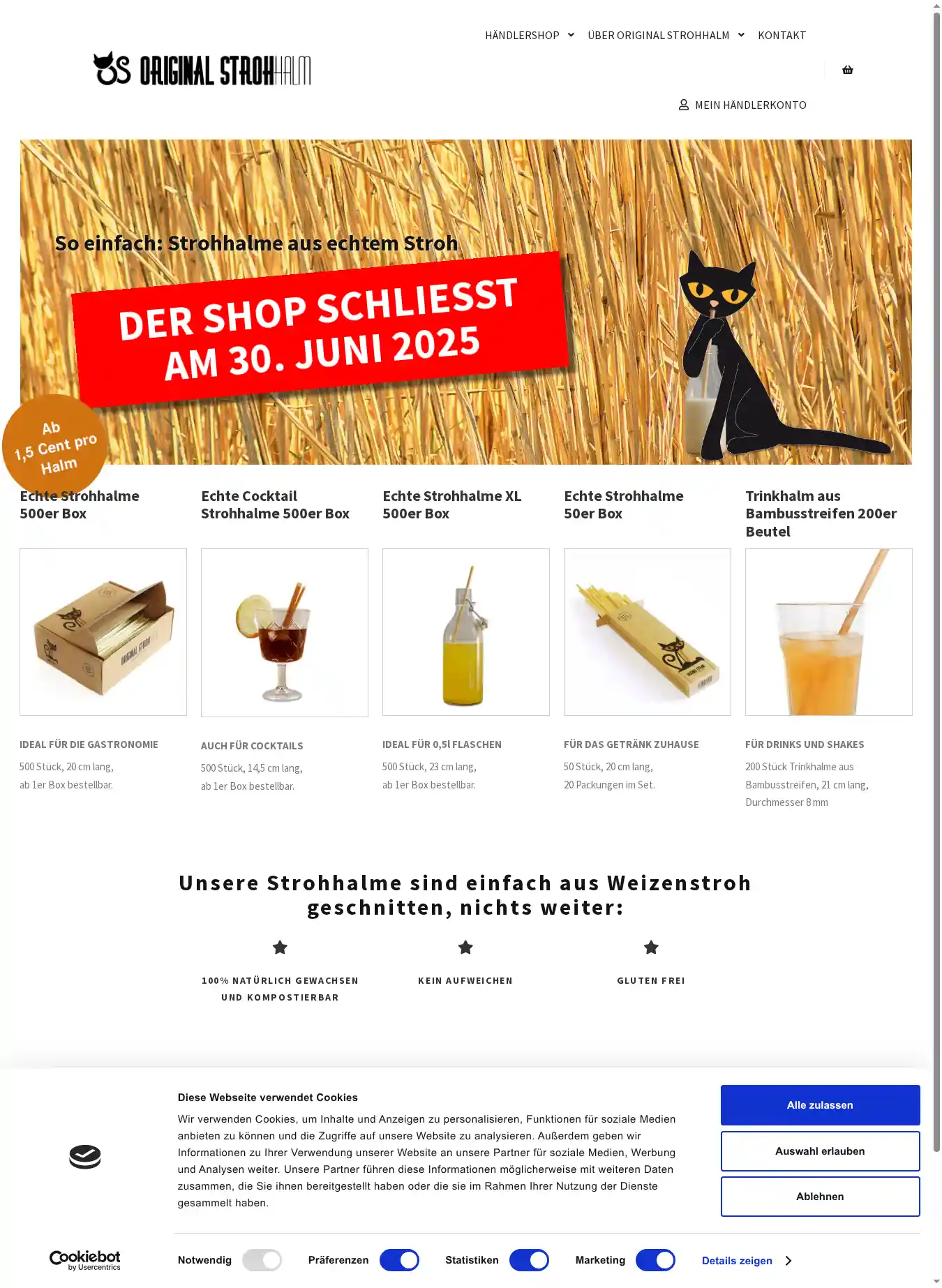942x1288 pixels.
Task: Open the Cookiebot by Usercentrics link
Action: click(85, 1260)
